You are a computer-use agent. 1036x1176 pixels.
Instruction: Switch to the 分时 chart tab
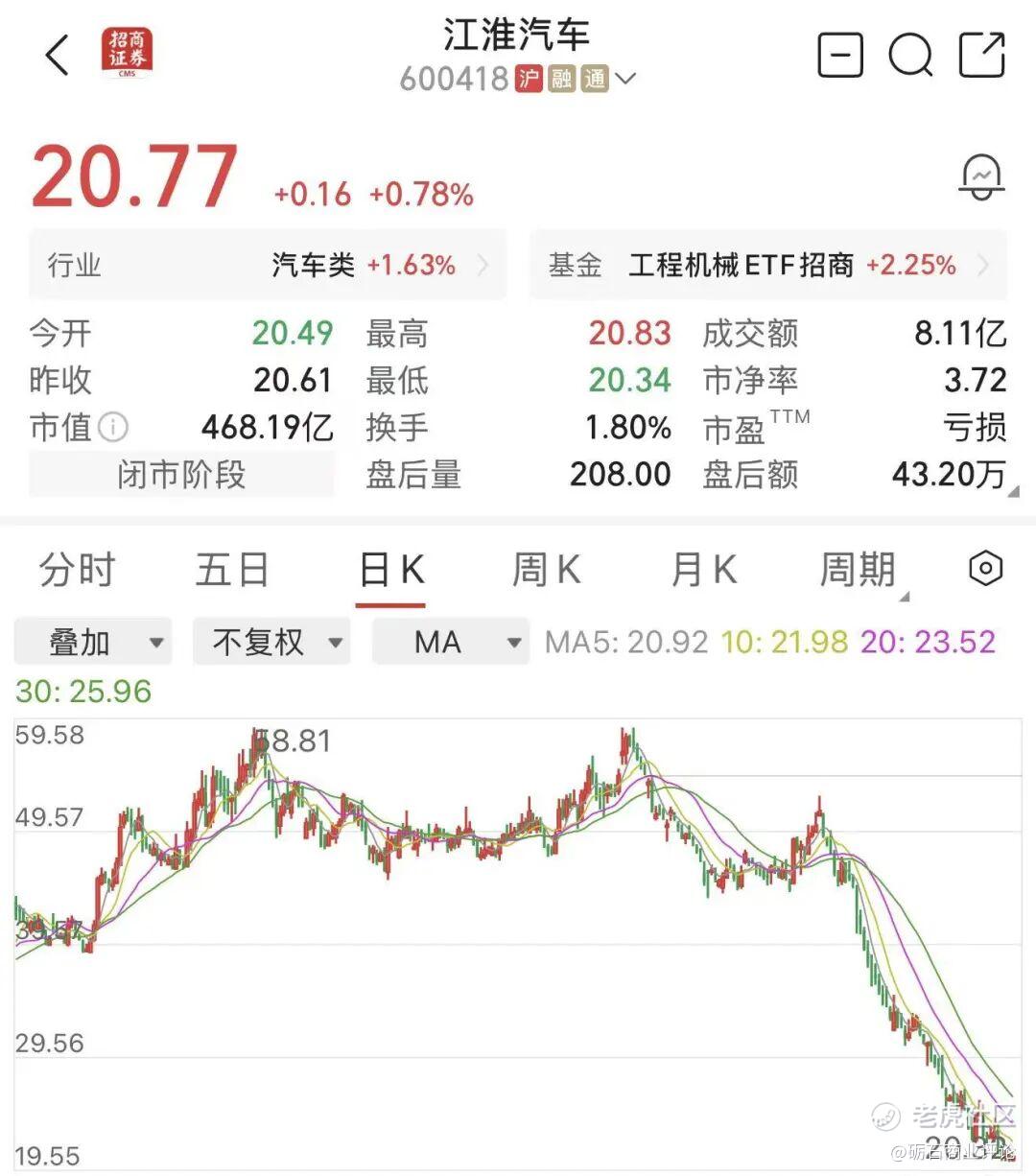pyautogui.click(x=77, y=570)
